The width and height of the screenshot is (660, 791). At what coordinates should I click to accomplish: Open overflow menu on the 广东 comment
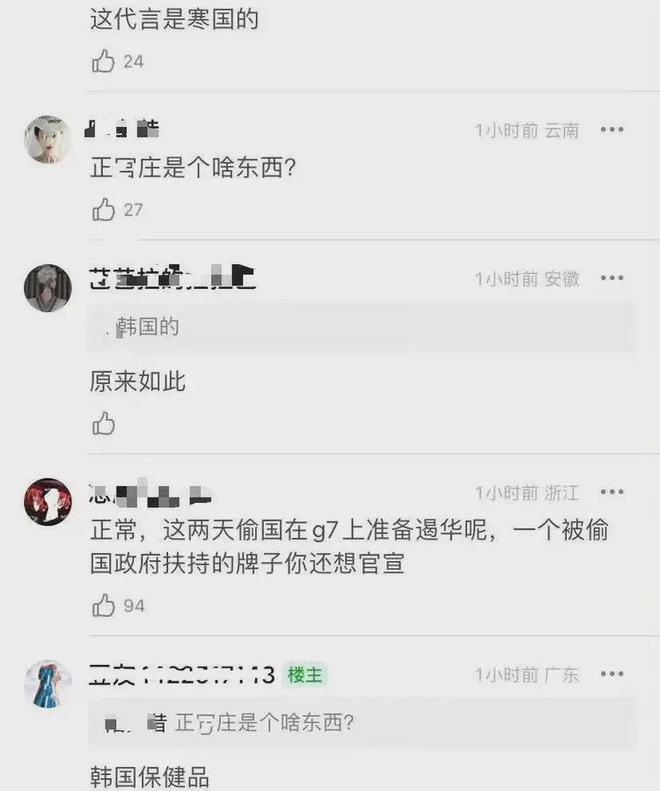[x=612, y=674]
